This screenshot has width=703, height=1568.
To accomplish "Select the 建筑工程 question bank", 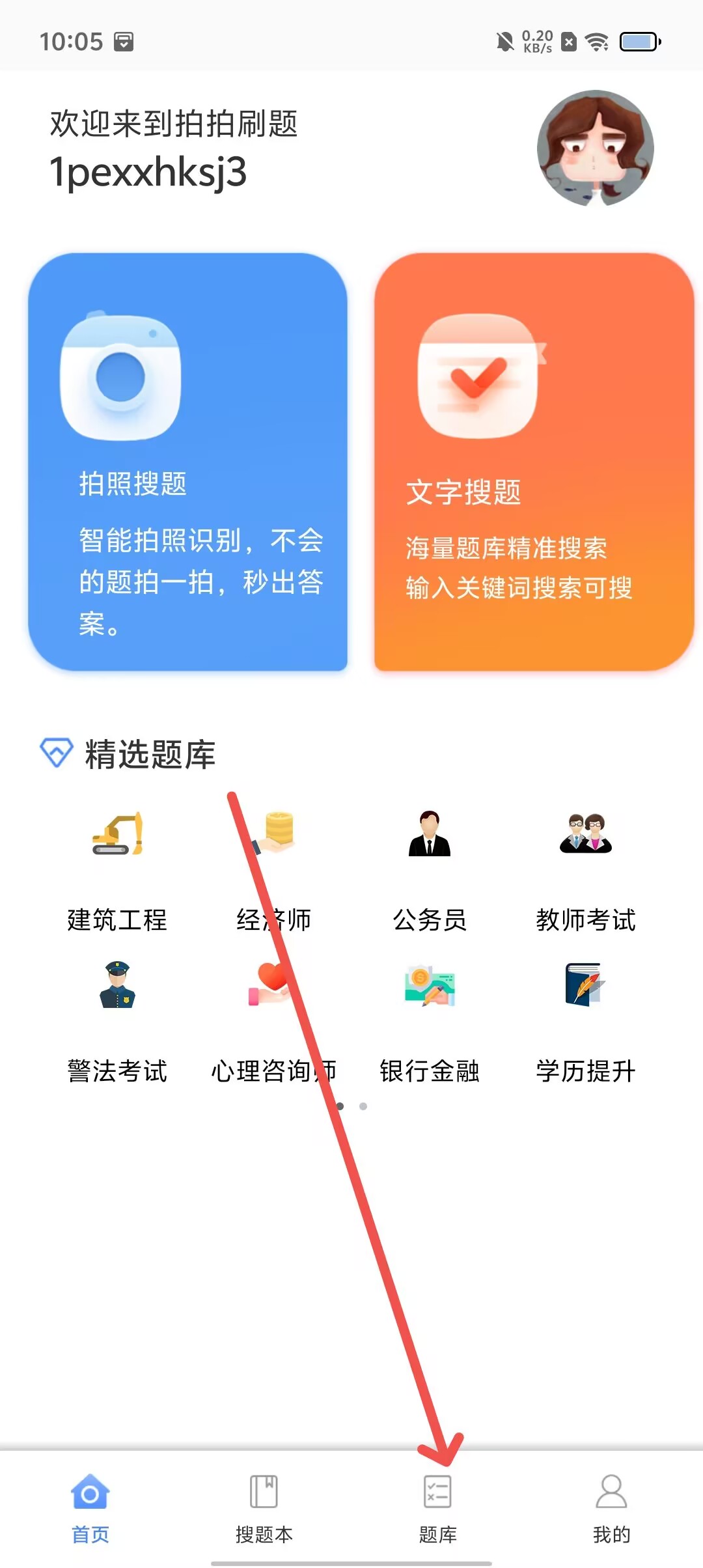I will (117, 869).
